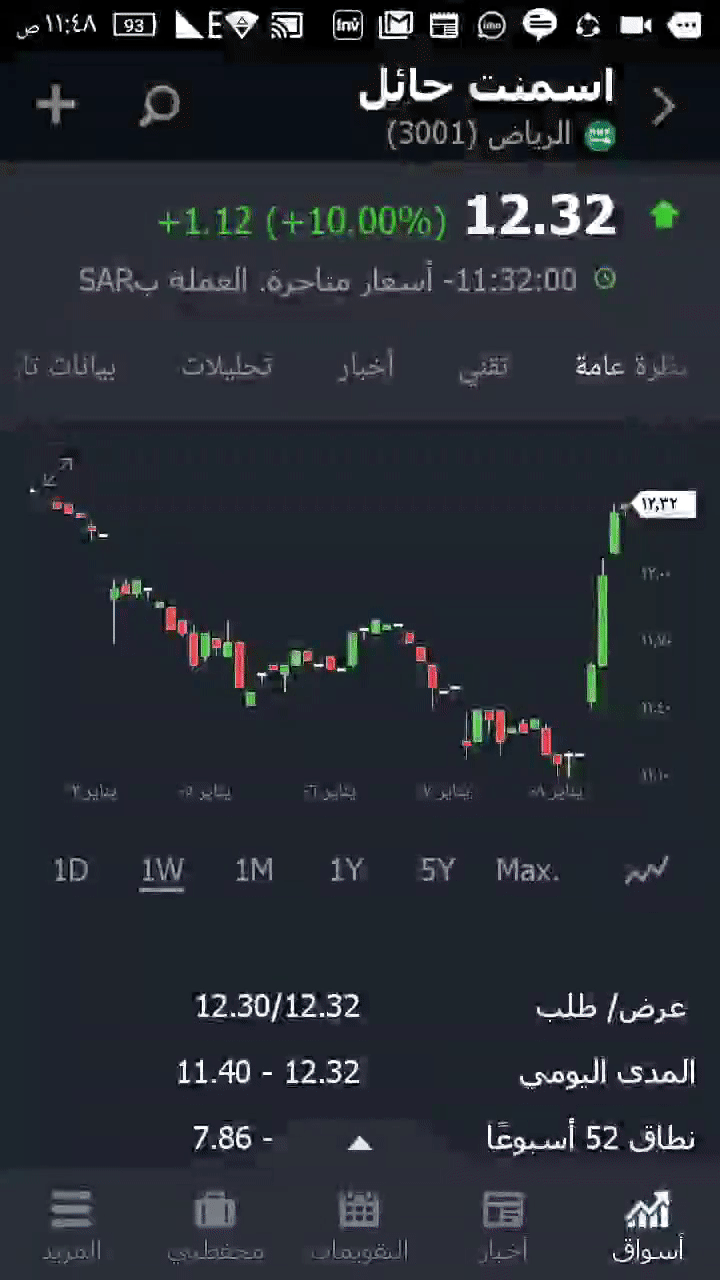This screenshot has height=1280, width=720.
Task: Switch to the تقني tab
Action: 483,367
